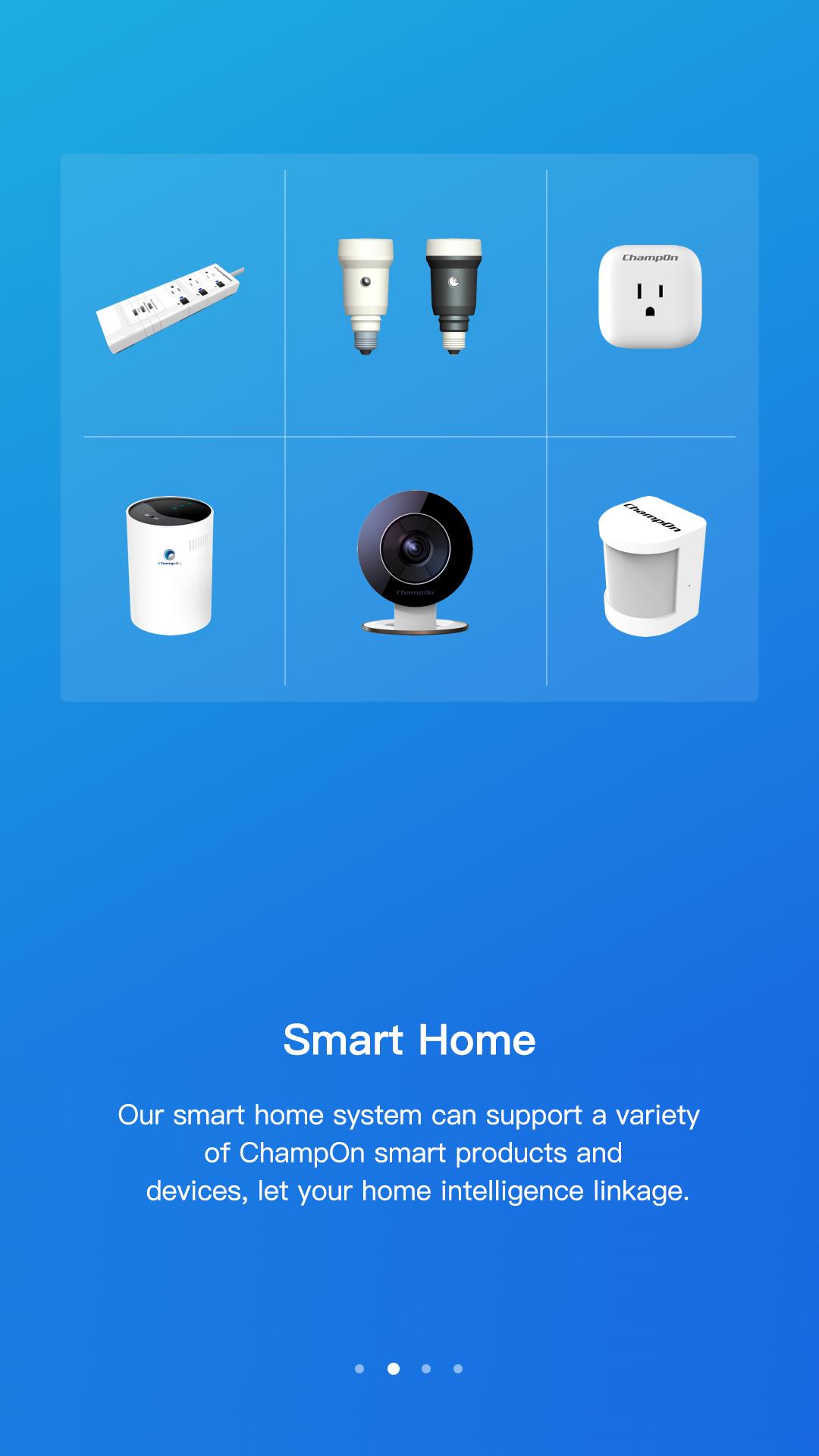Go to the fourth page indicator dot
Image resolution: width=819 pixels, height=1456 pixels.
click(458, 1369)
